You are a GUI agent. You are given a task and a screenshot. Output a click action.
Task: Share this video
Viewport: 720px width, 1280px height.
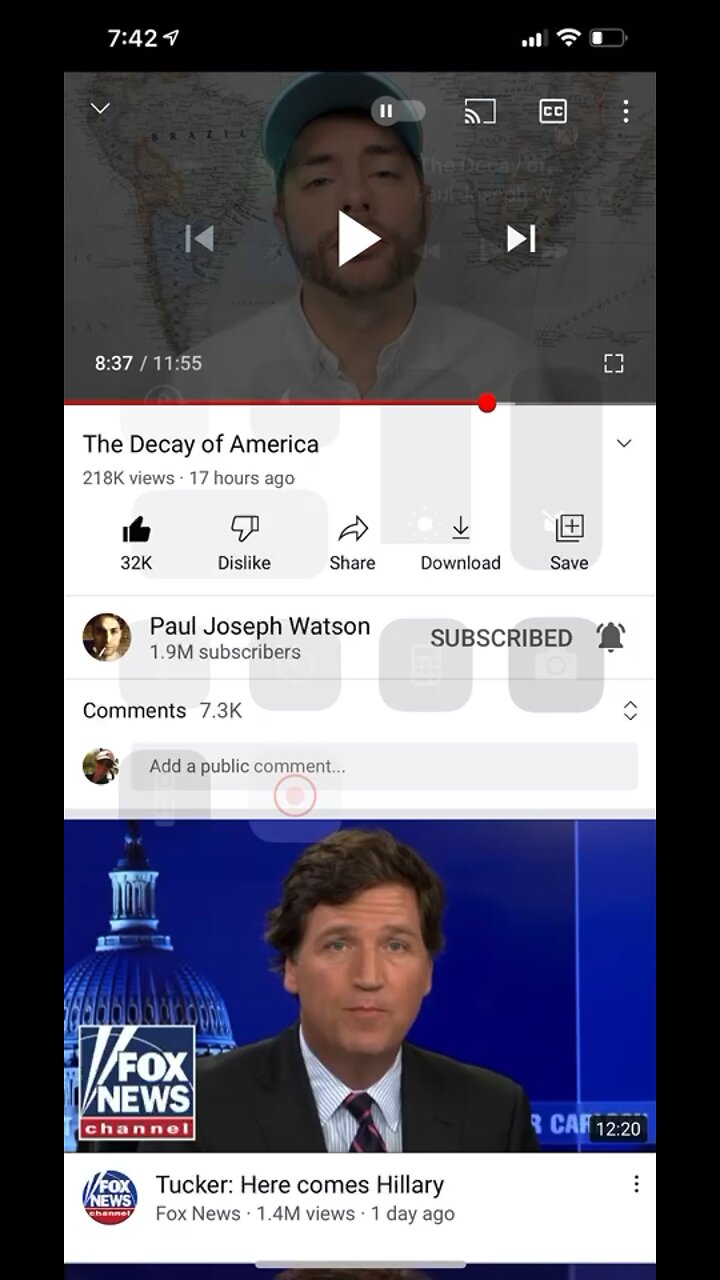pos(352,542)
